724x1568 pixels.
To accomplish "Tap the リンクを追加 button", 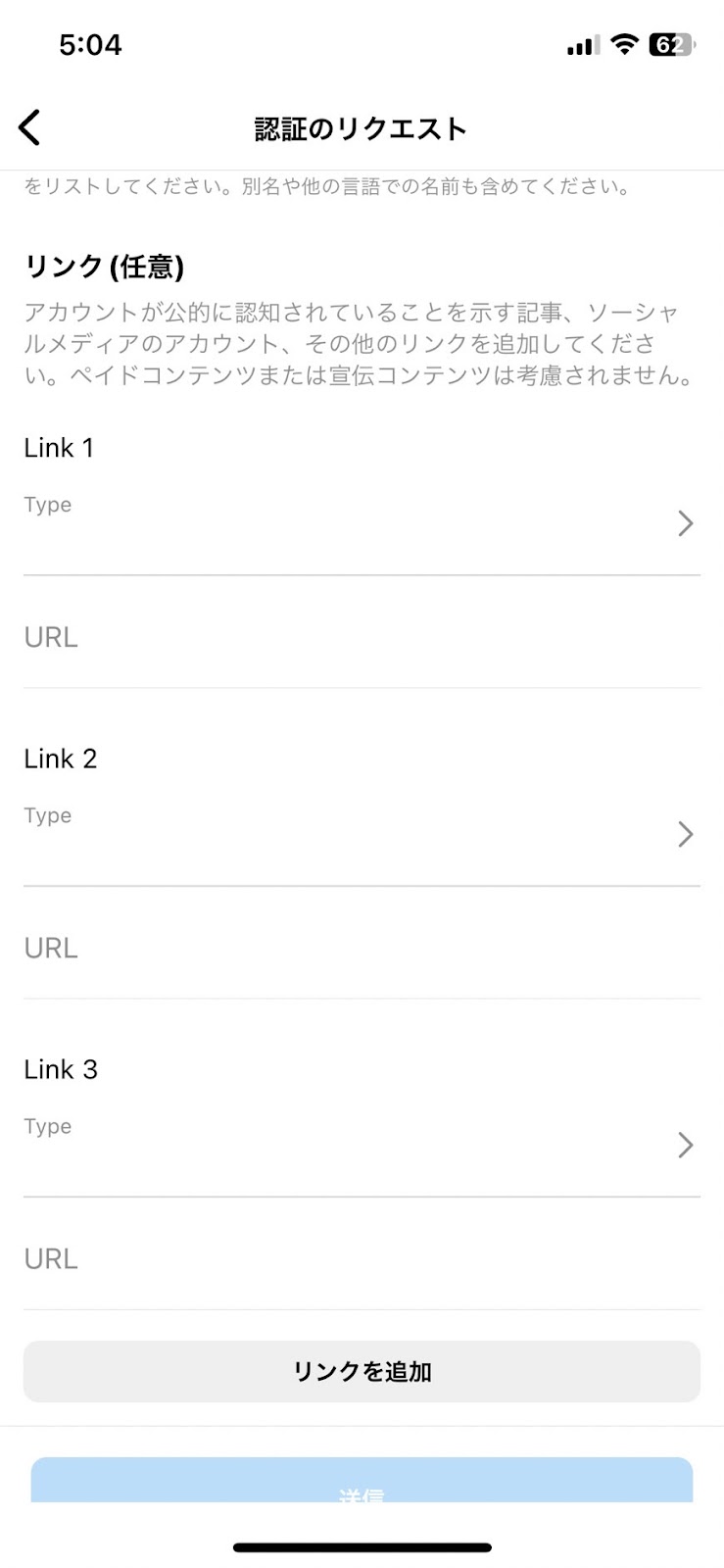I will (362, 1371).
